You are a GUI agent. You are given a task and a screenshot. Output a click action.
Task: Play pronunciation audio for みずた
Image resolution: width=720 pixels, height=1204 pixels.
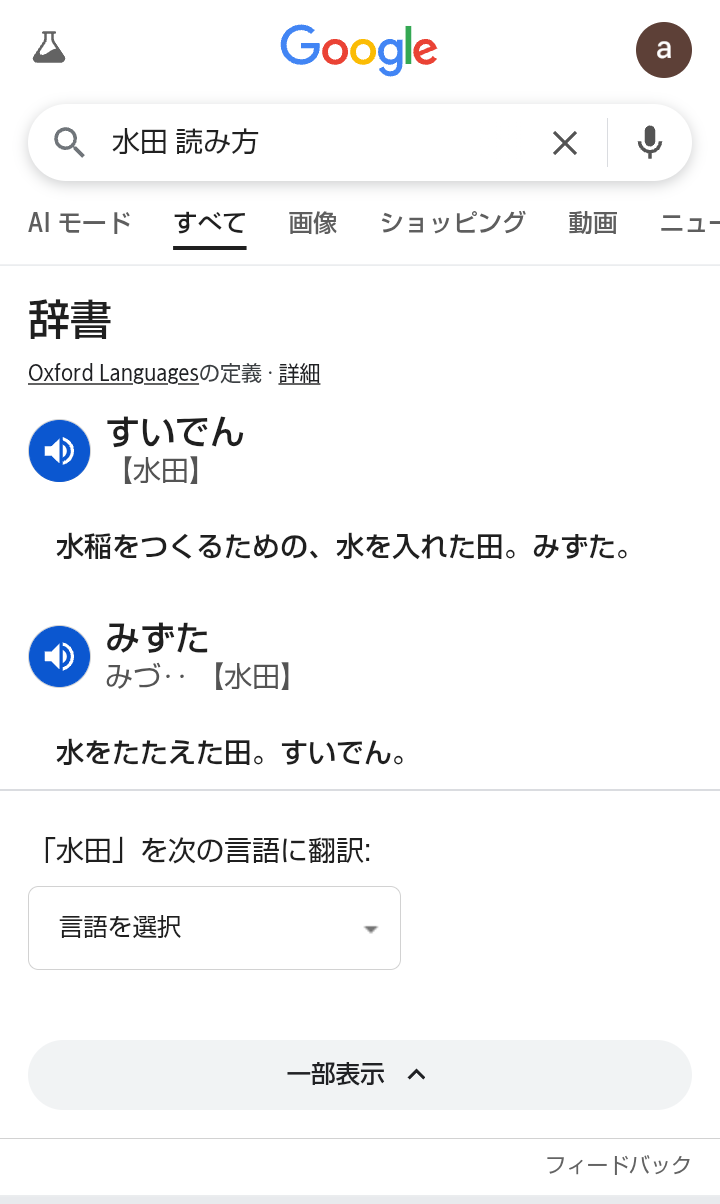pyautogui.click(x=60, y=657)
